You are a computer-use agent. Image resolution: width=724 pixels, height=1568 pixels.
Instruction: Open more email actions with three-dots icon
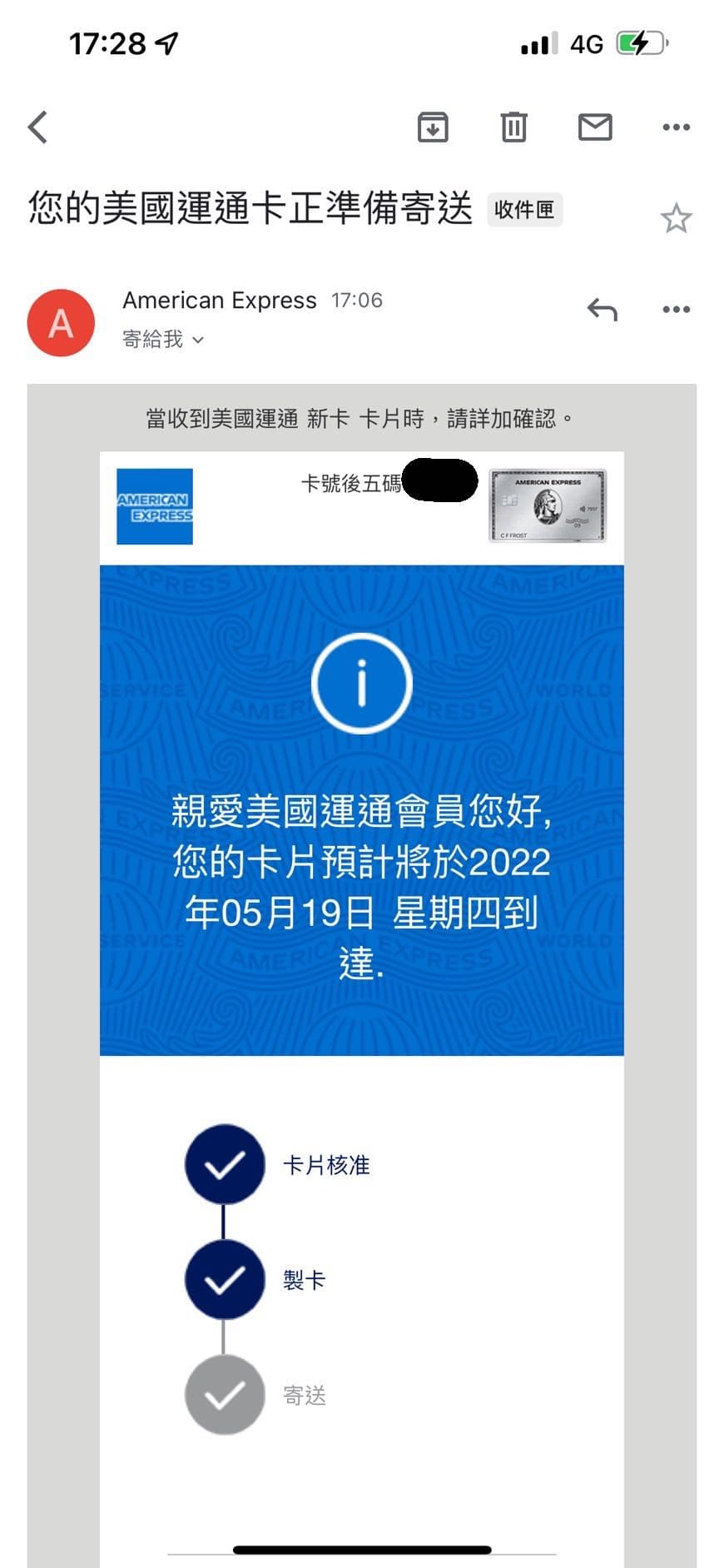click(x=677, y=127)
